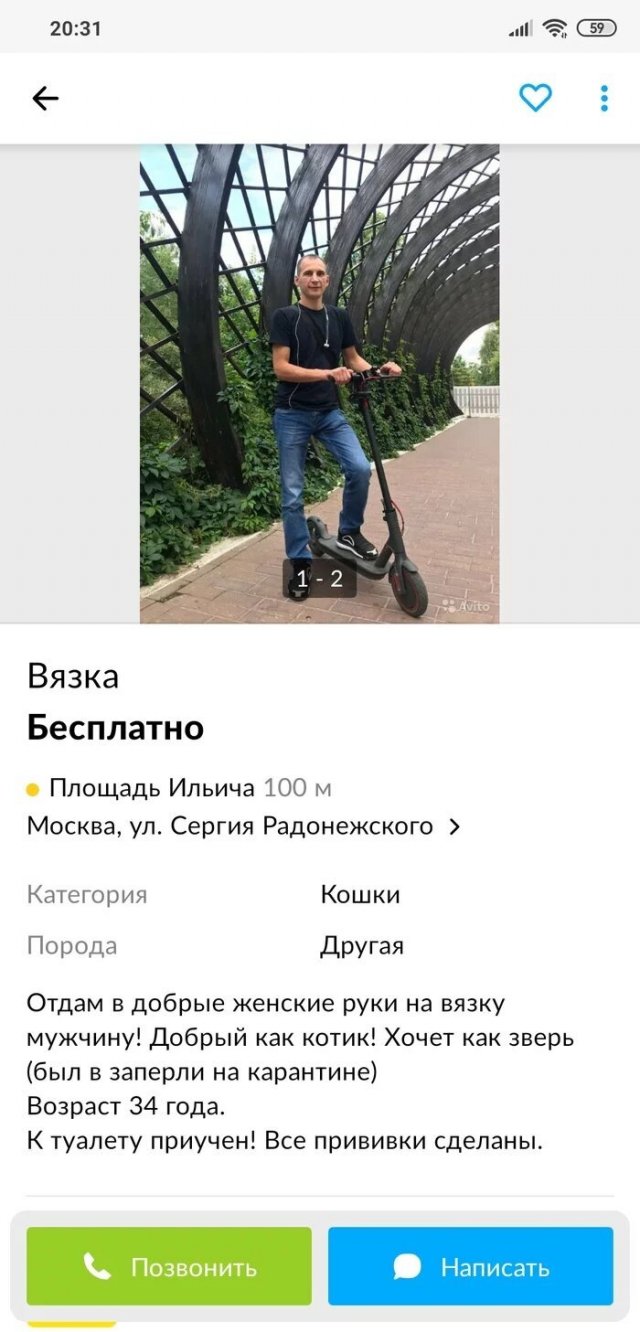Call the seller via Позвонить button
Image resolution: width=640 pixels, height=1332 pixels.
[169, 1266]
